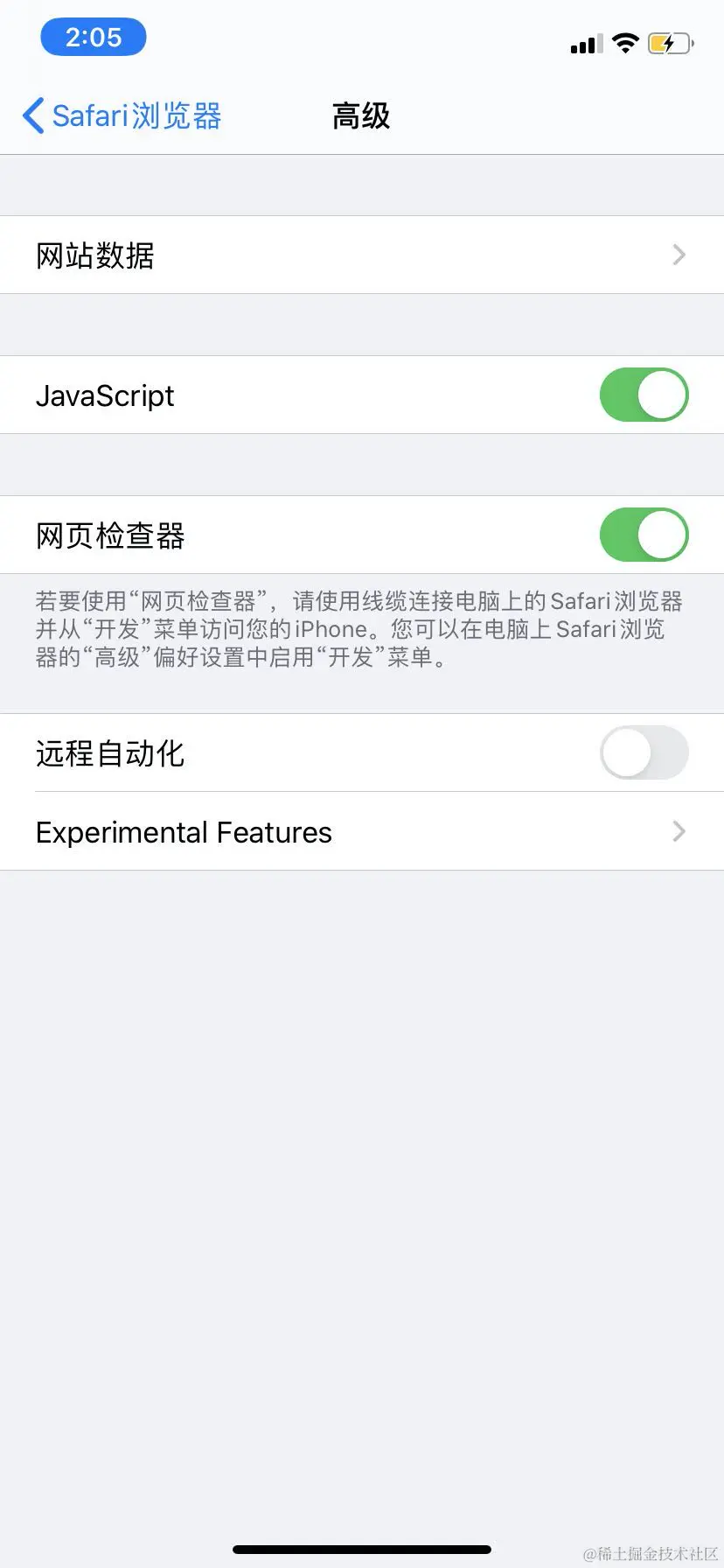724x1568 pixels.
Task: Enable the 远程自动化 switch
Action: pos(644,752)
